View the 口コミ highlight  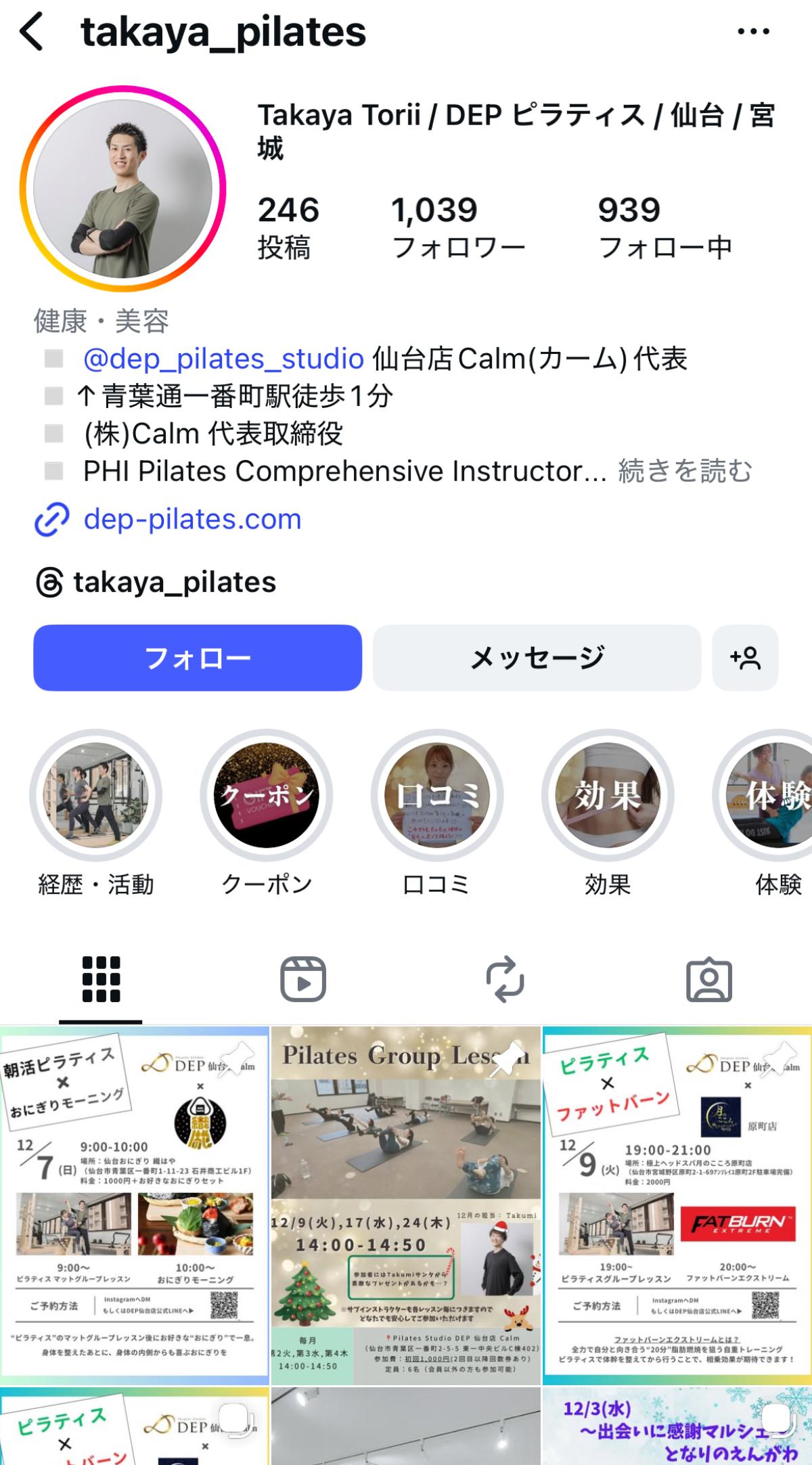tap(436, 795)
